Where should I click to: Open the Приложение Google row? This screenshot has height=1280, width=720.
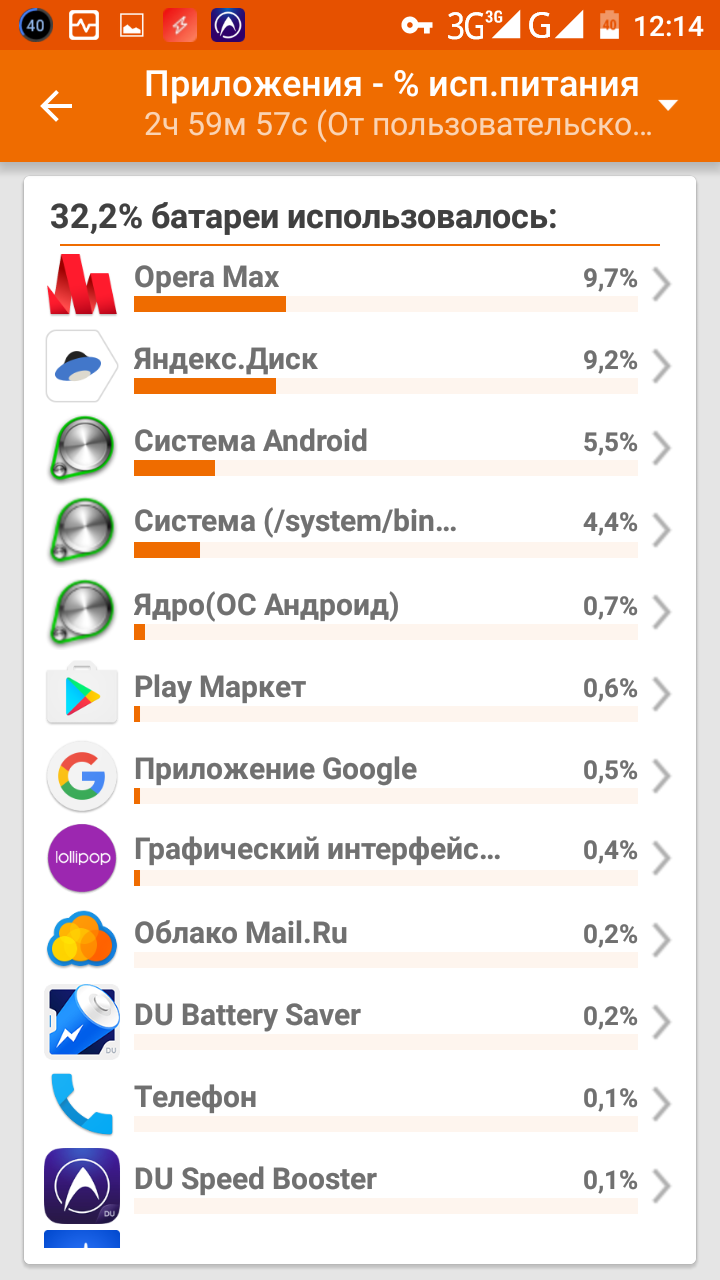[x=360, y=777]
